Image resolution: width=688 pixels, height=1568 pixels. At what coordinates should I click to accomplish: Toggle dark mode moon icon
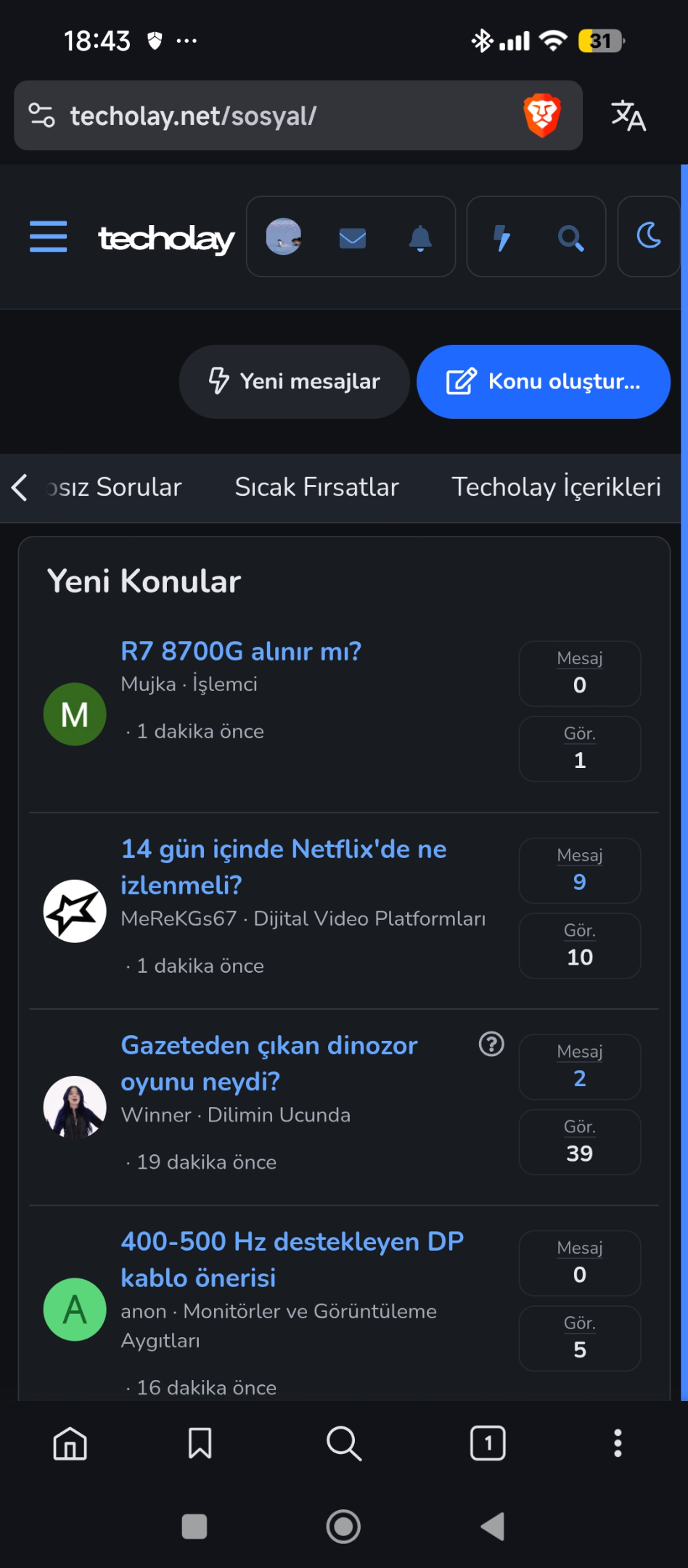tap(648, 236)
